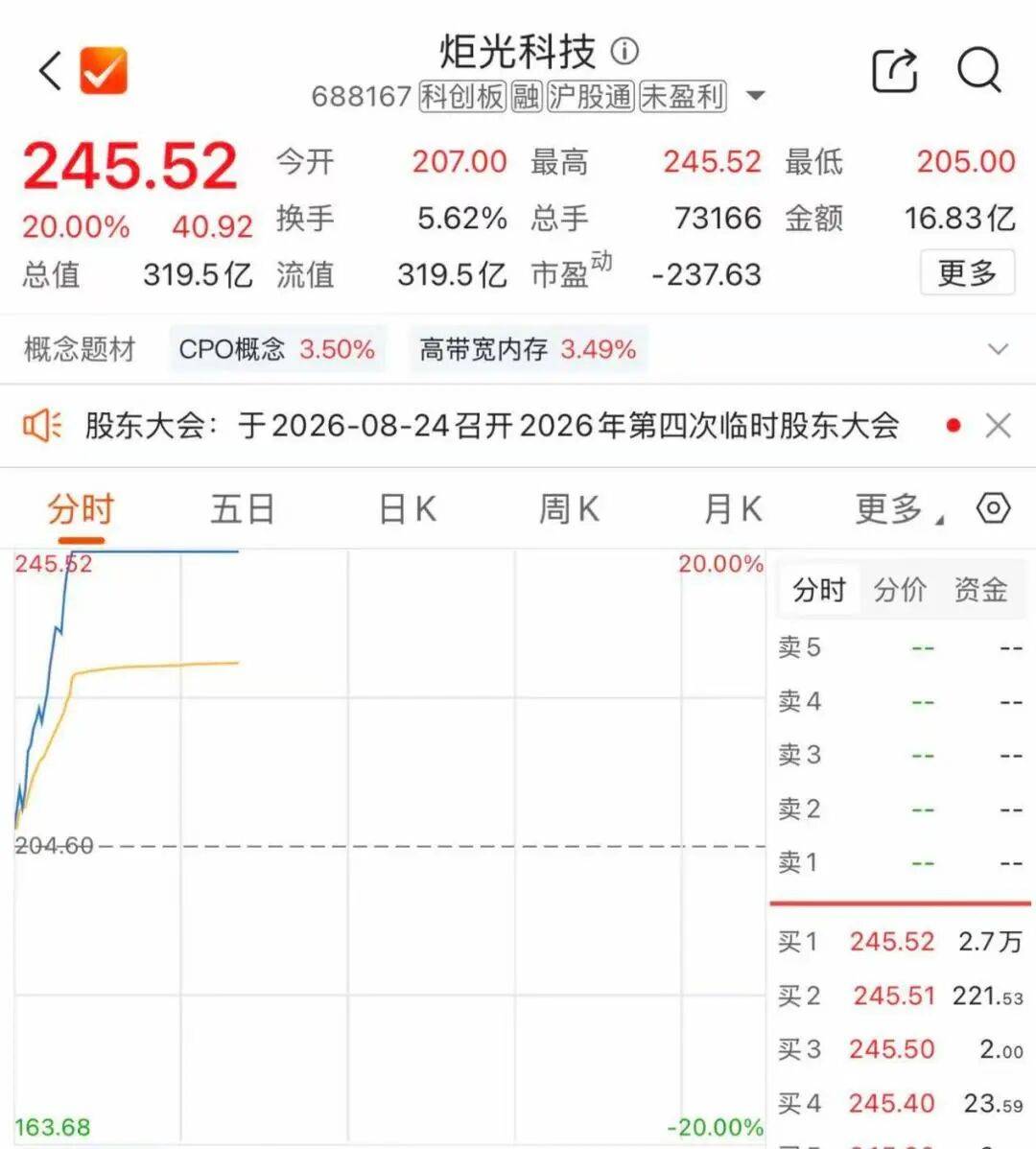
Task: Switch order panel to 分价
Action: click(900, 590)
